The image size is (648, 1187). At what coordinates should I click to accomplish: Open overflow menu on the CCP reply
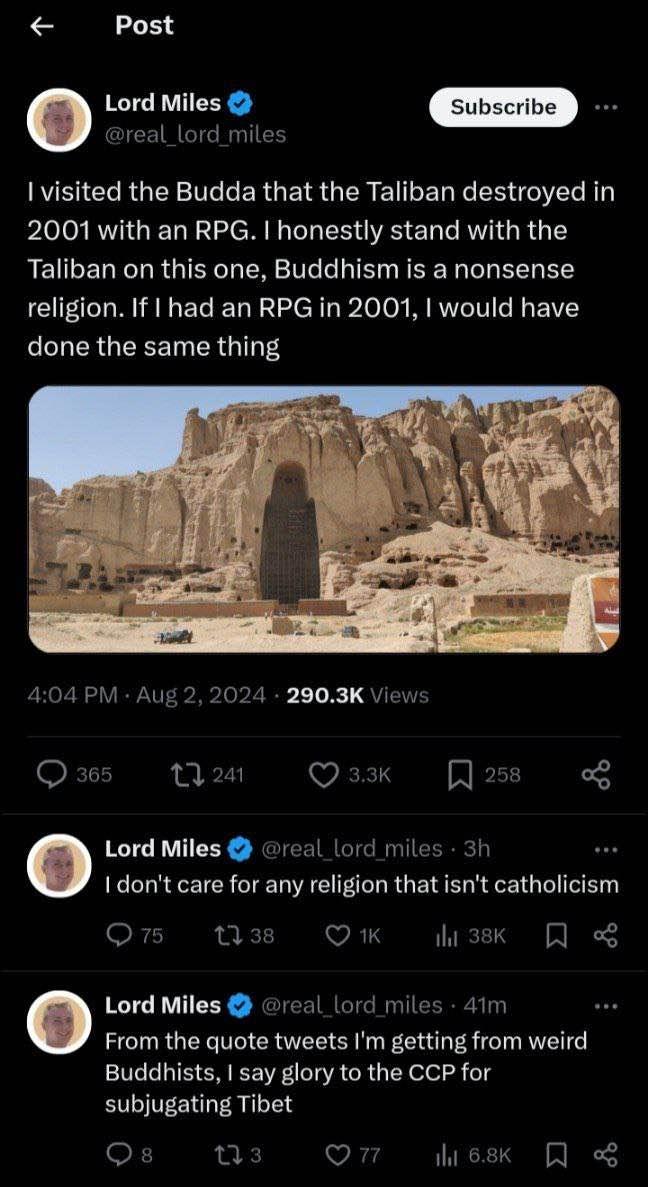606,1006
